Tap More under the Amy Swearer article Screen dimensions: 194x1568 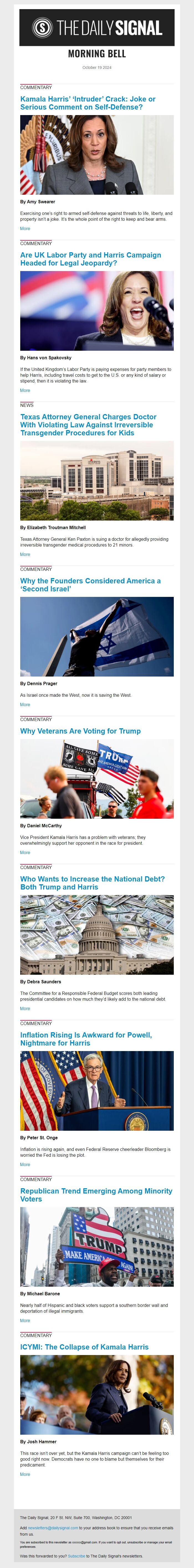[x=25, y=229]
